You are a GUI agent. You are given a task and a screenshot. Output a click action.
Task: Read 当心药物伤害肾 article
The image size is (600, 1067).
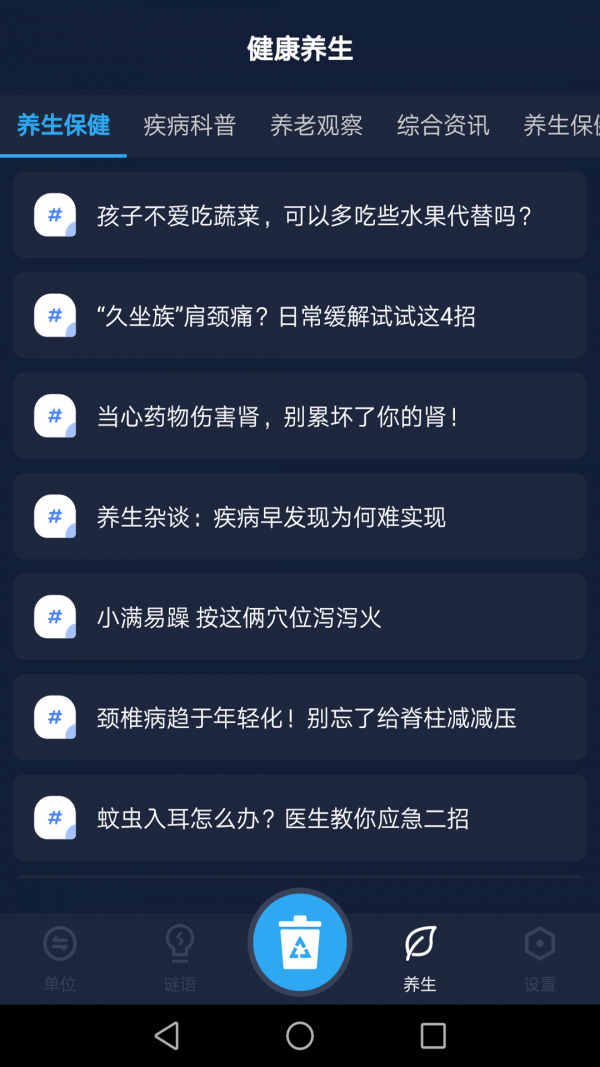coord(300,417)
